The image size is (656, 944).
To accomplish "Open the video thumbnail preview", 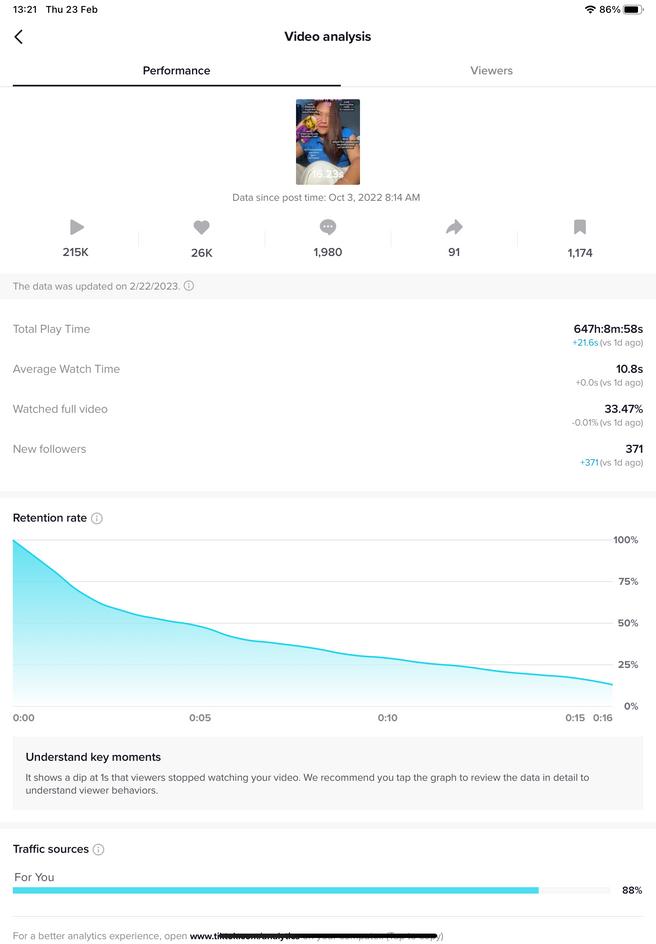I will 327,141.
